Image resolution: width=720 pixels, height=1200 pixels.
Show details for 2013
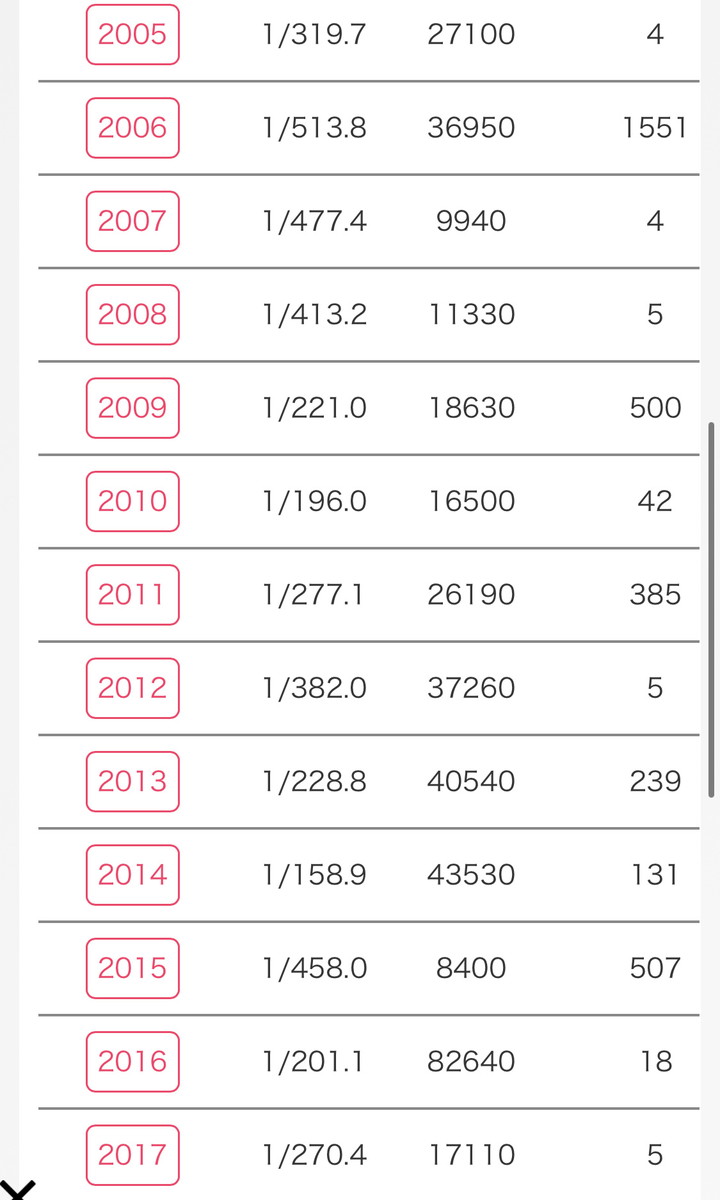(132, 781)
